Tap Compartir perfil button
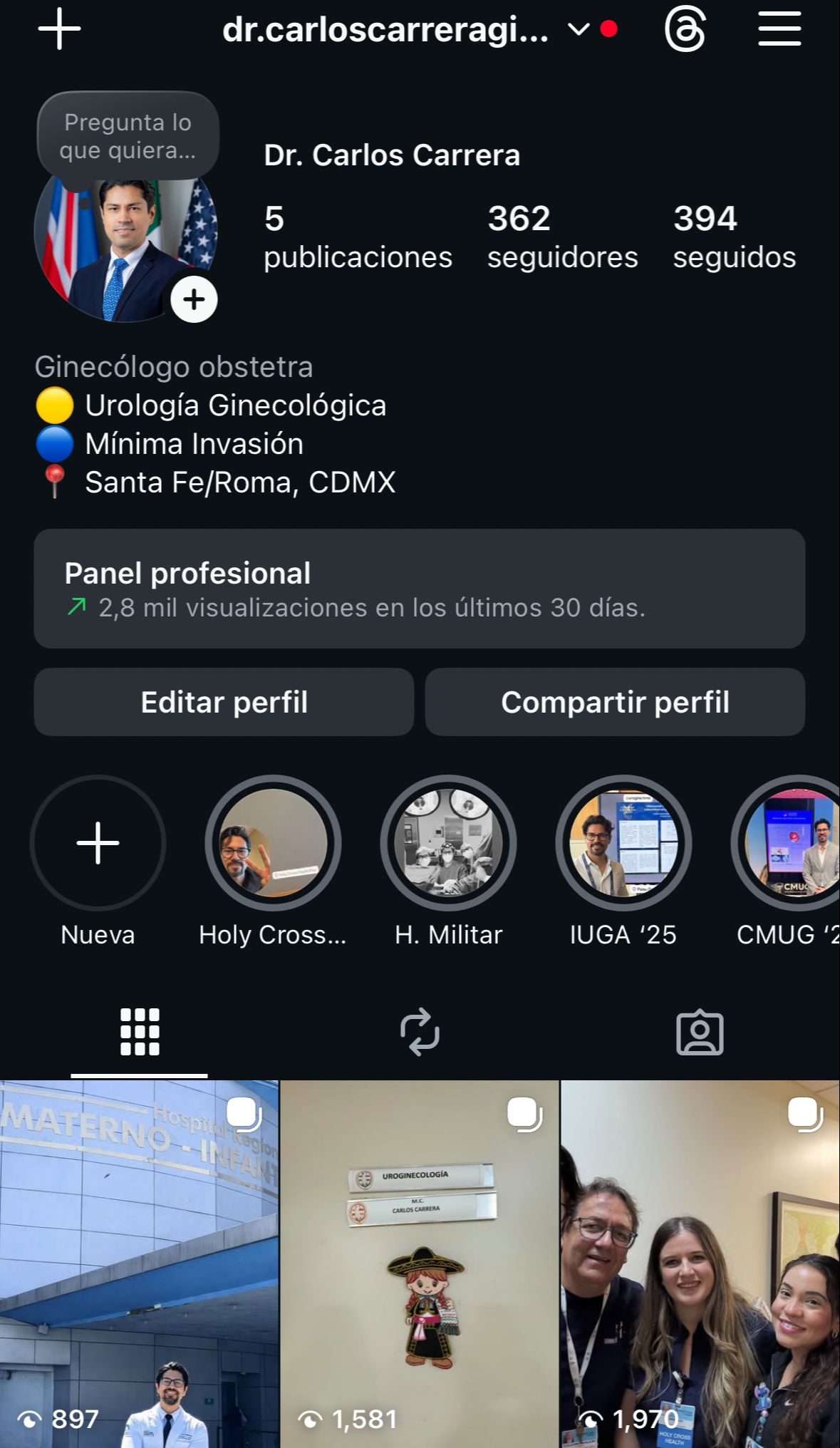The height and width of the screenshot is (1448, 840). tap(615, 702)
